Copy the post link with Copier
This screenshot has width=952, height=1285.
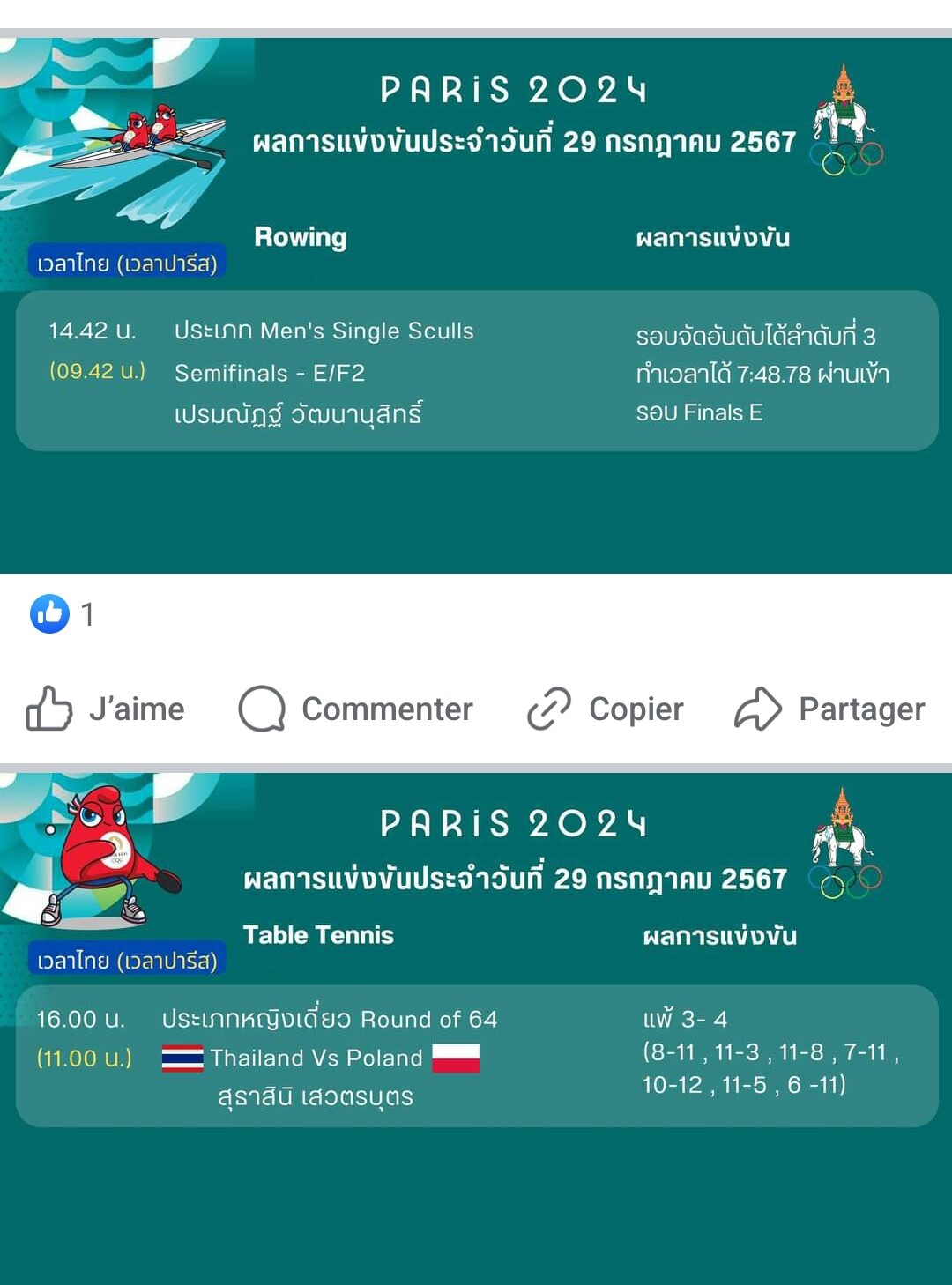(x=606, y=709)
